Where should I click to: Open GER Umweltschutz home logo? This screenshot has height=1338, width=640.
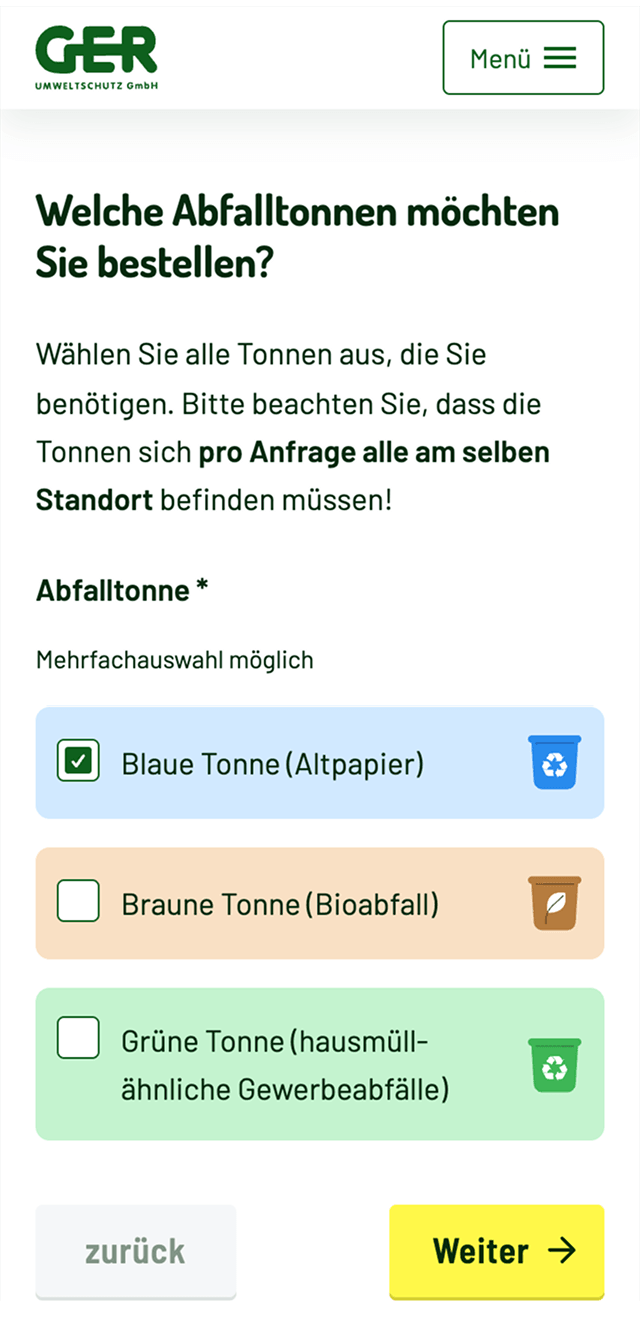[x=97, y=57]
